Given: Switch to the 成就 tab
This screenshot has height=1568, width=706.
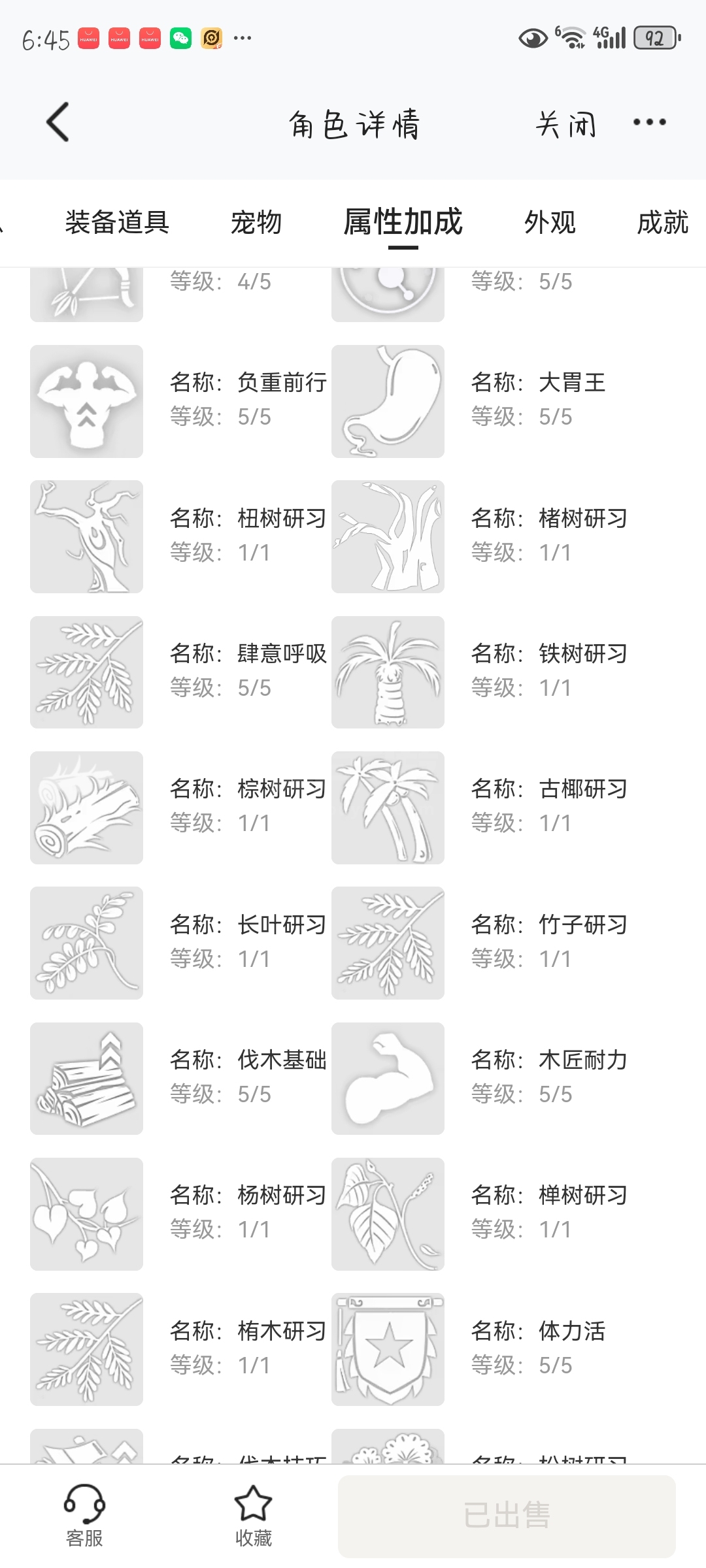Looking at the screenshot, I should pyautogui.click(x=663, y=222).
